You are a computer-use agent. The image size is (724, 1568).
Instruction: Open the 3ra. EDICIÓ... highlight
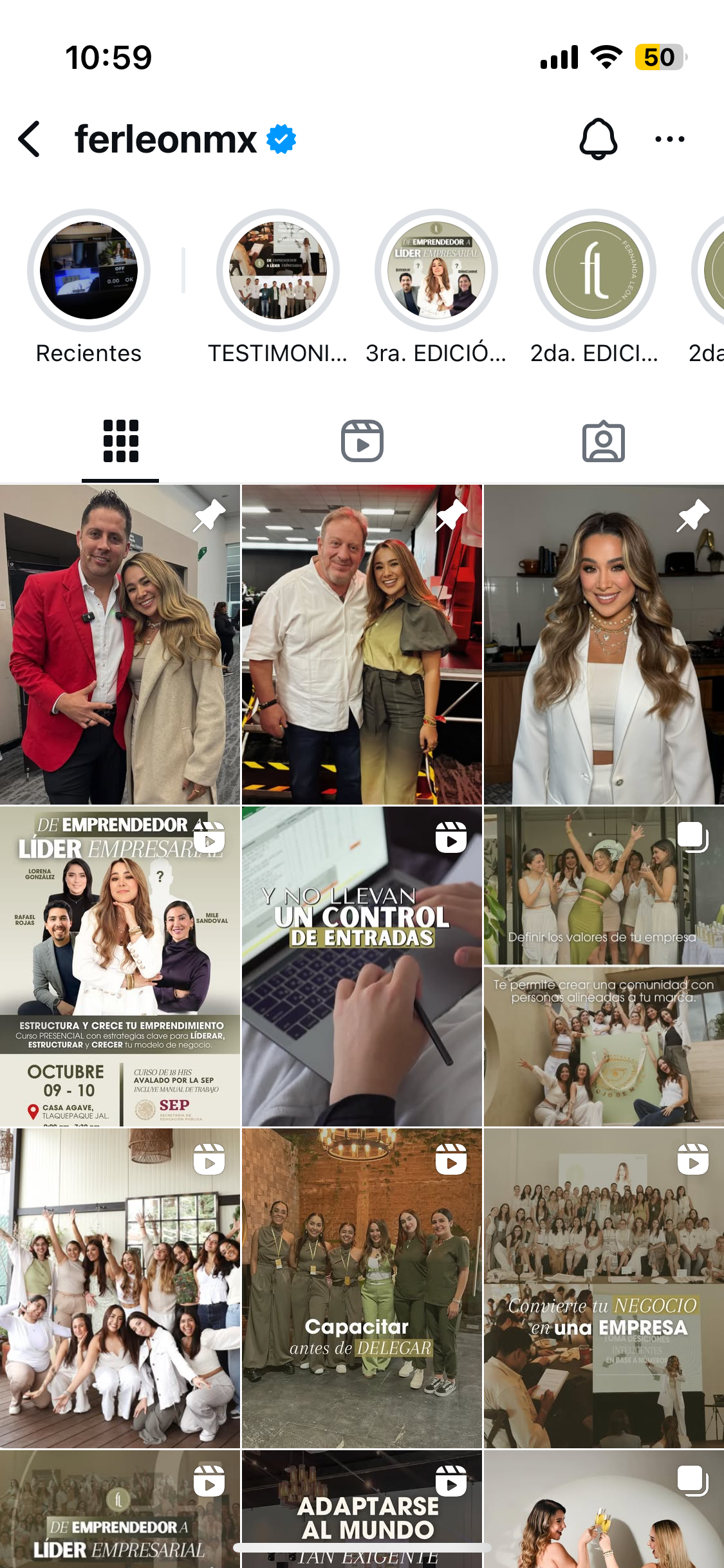pyautogui.click(x=436, y=270)
